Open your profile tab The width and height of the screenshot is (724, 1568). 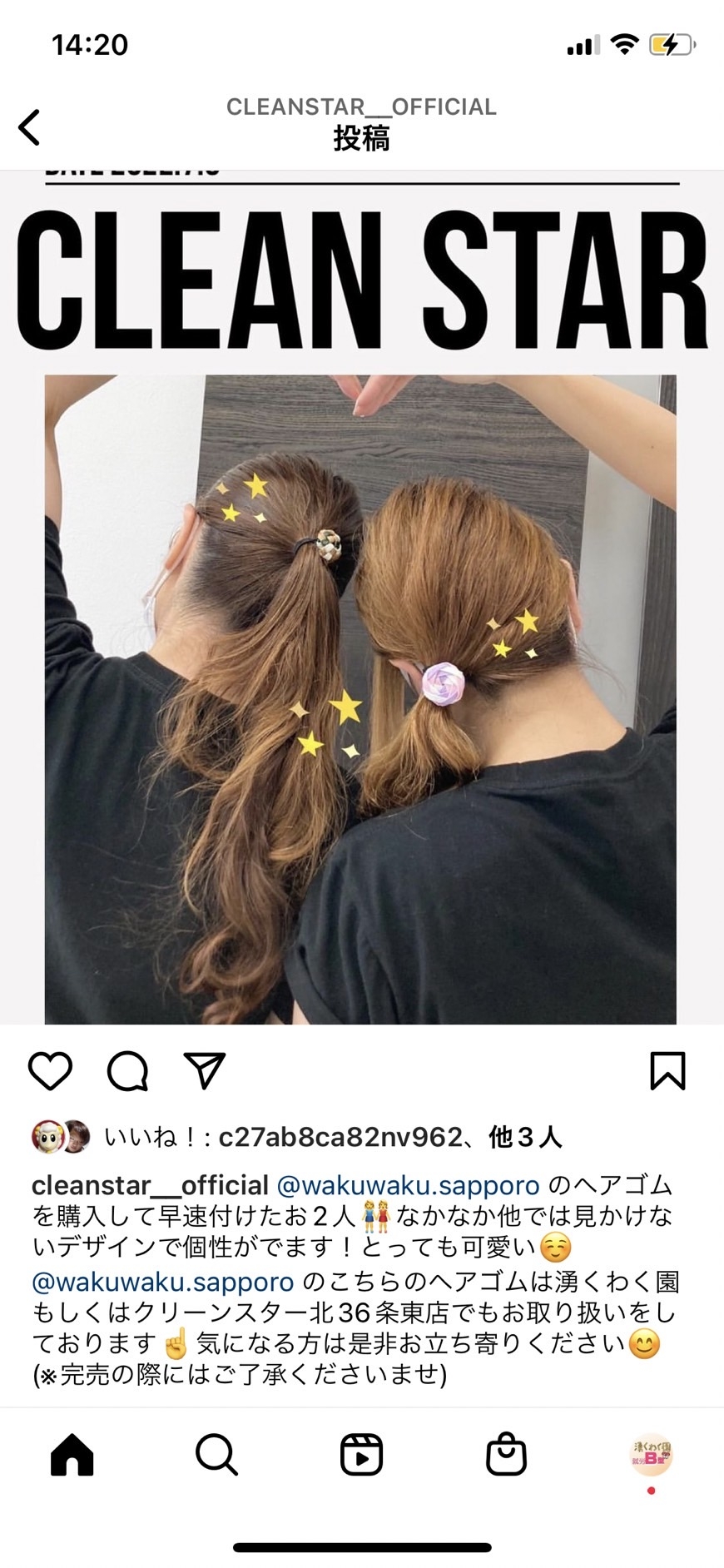[651, 1455]
